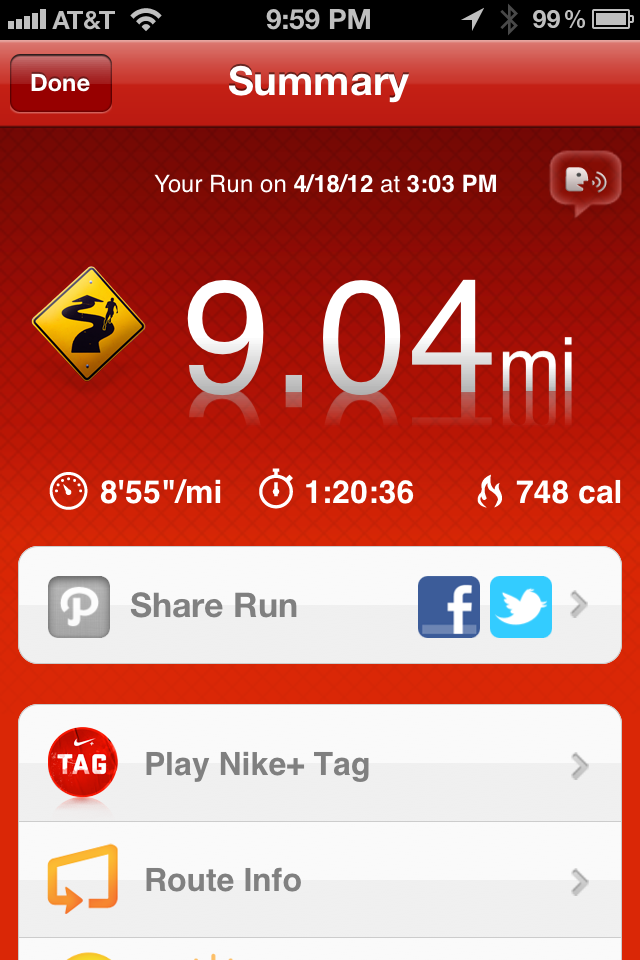Open Route Info
The height and width of the screenshot is (960, 640).
[x=320, y=880]
